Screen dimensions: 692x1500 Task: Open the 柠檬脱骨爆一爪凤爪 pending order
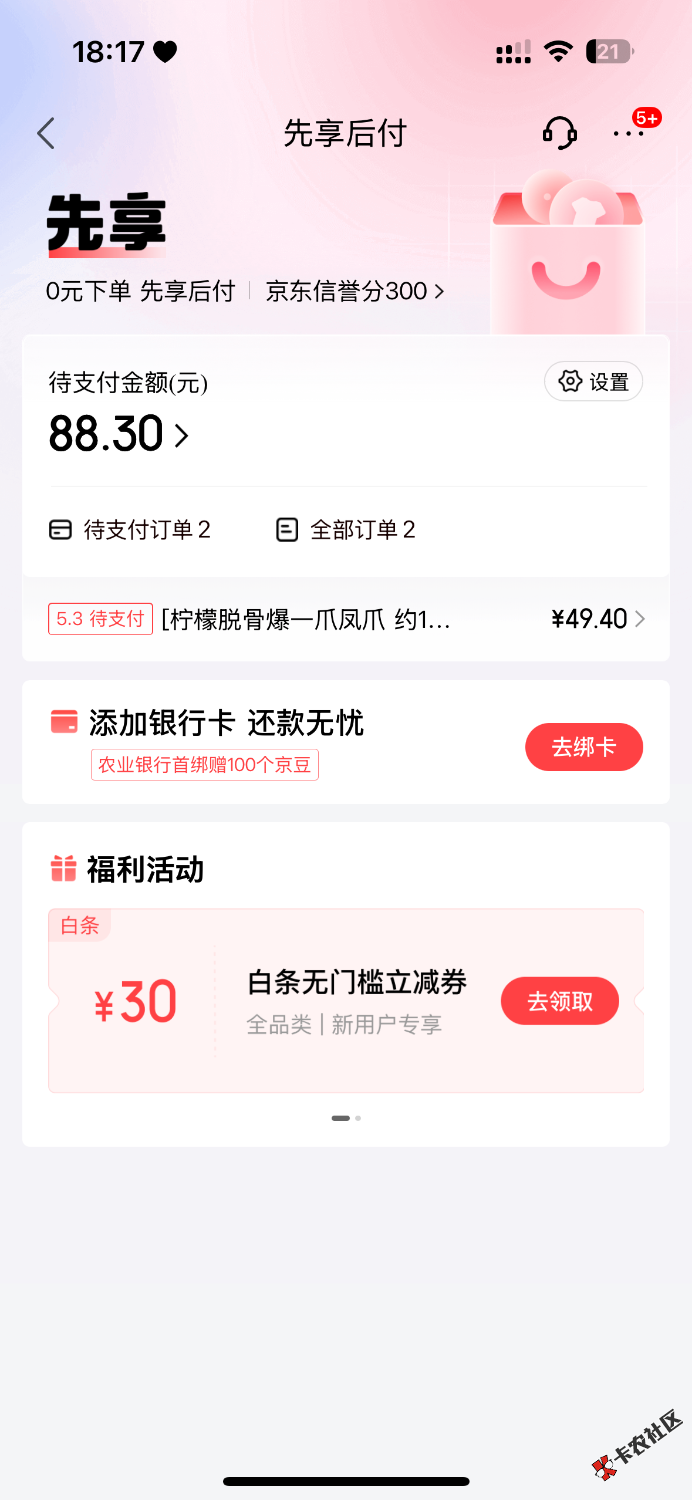[x=346, y=619]
